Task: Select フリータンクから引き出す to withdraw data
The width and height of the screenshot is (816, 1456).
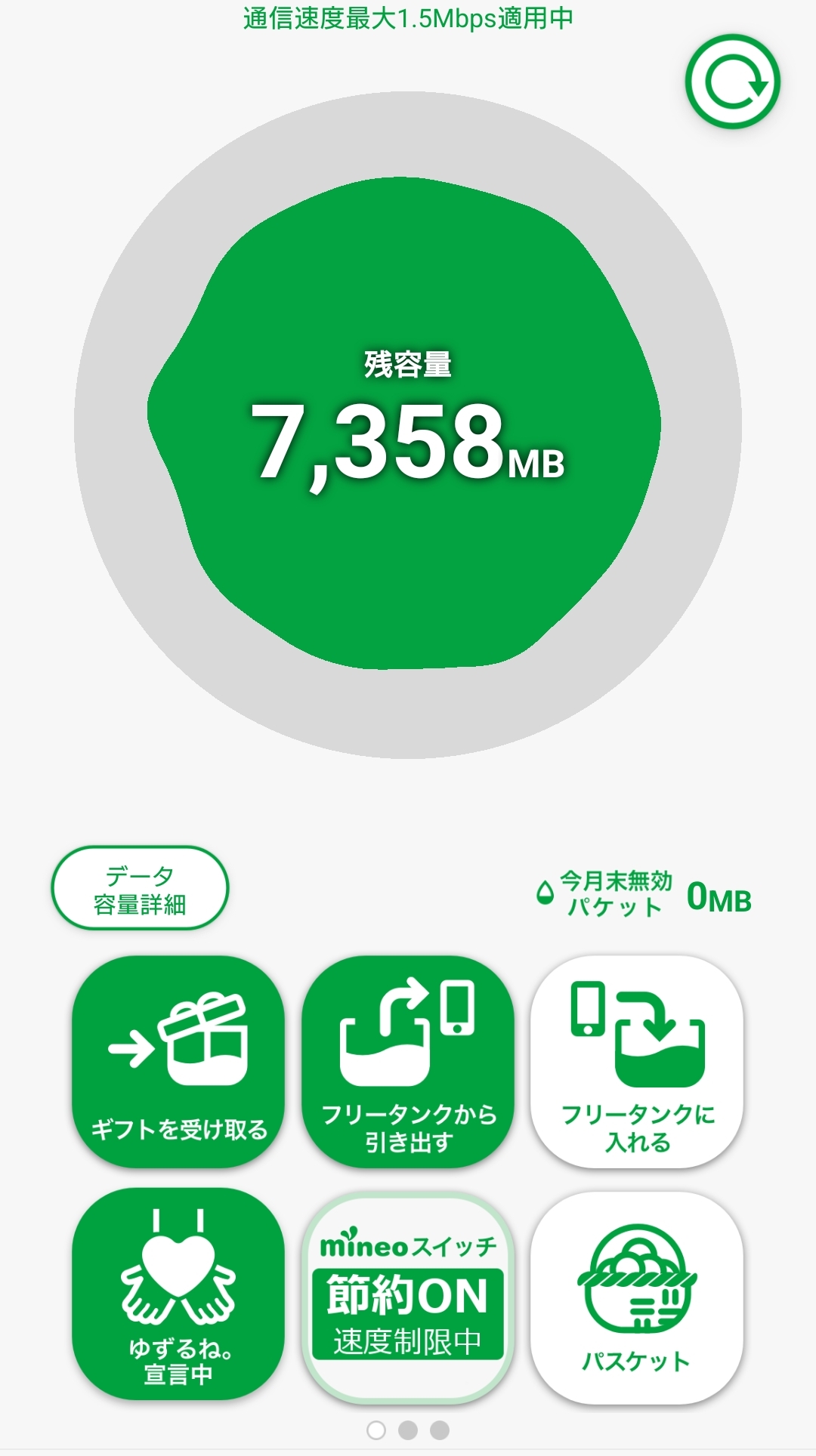Action: 408,1061
